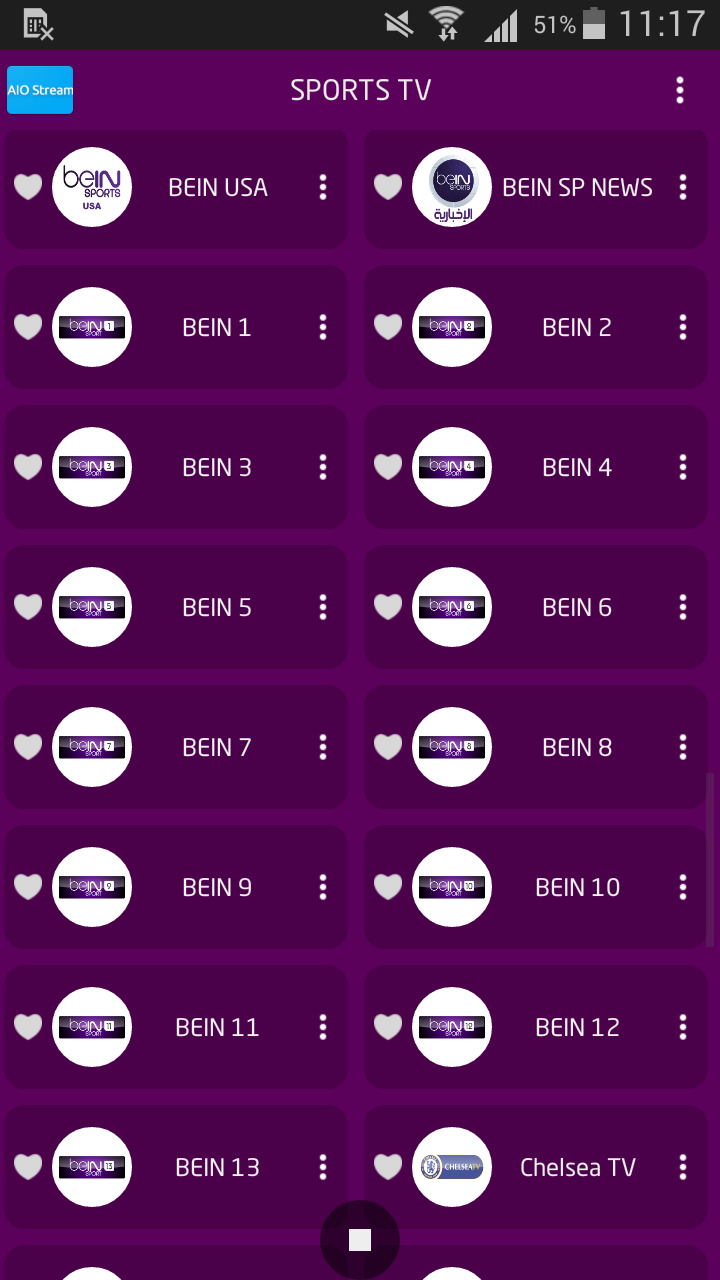The image size is (720, 1280).
Task: Stop playback with the square button
Action: (360, 1240)
